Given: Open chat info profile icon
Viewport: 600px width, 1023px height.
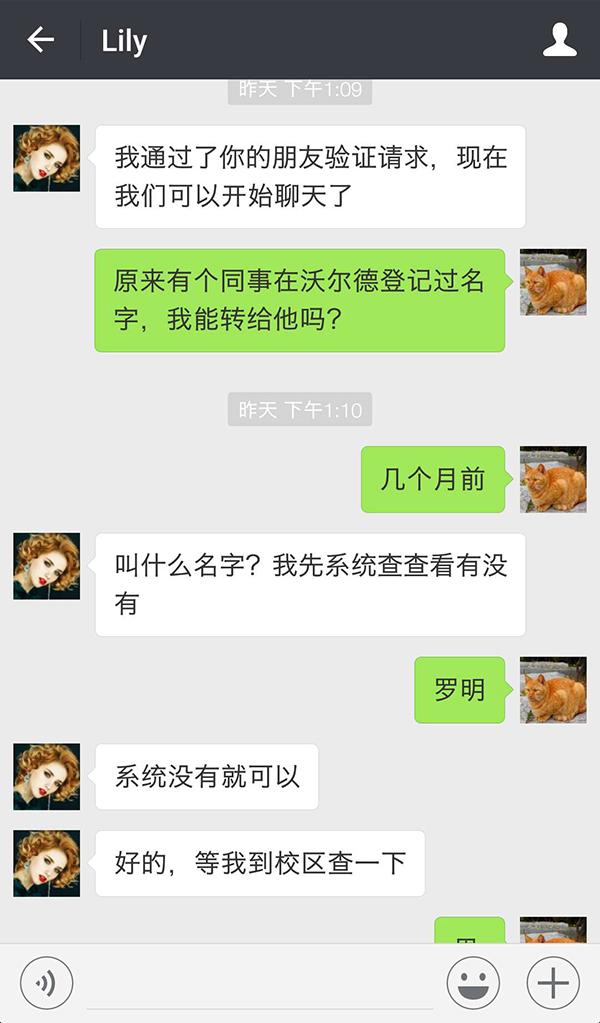Looking at the screenshot, I should tap(559, 40).
